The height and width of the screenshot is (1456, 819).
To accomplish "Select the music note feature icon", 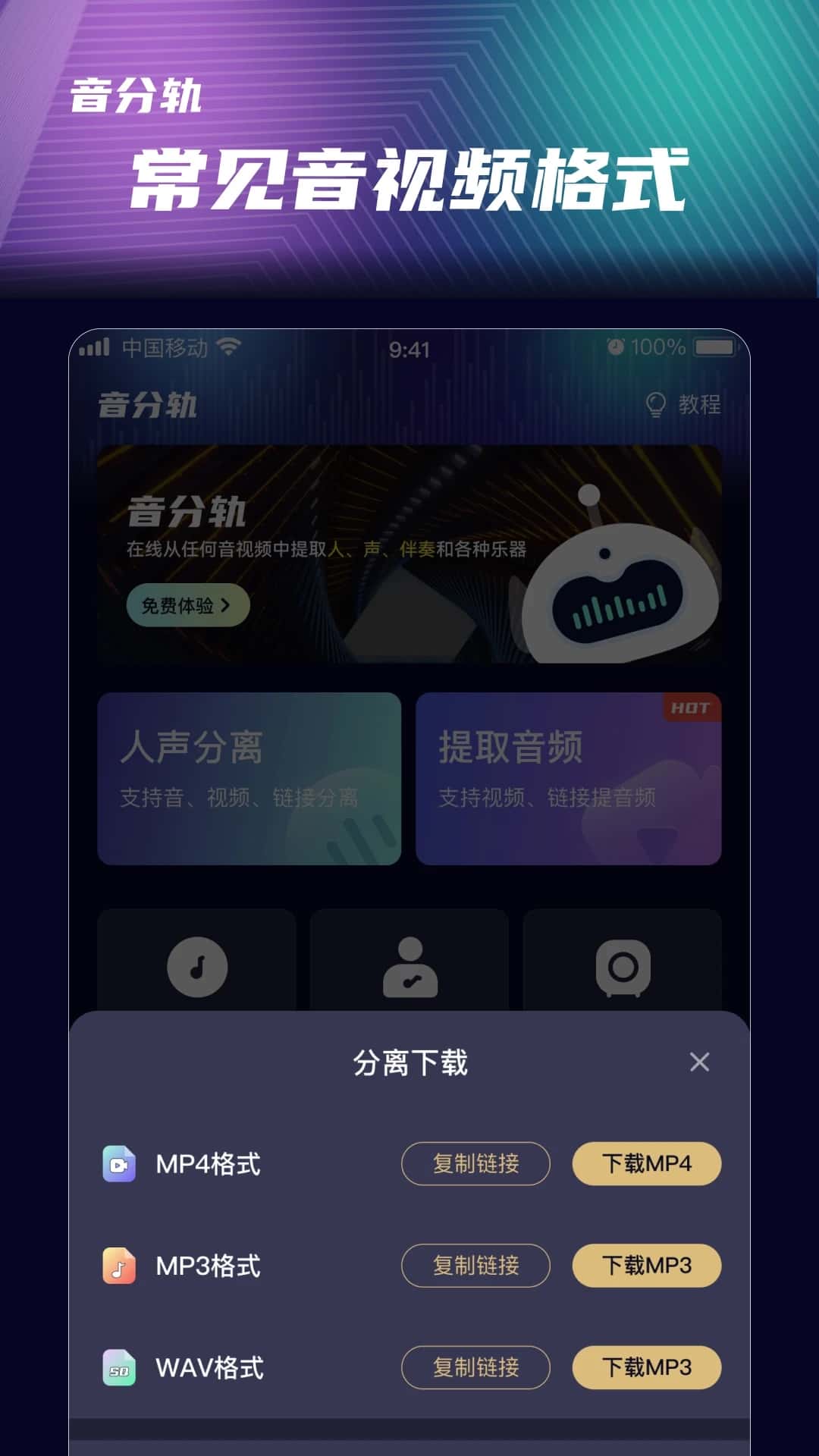I will (196, 965).
